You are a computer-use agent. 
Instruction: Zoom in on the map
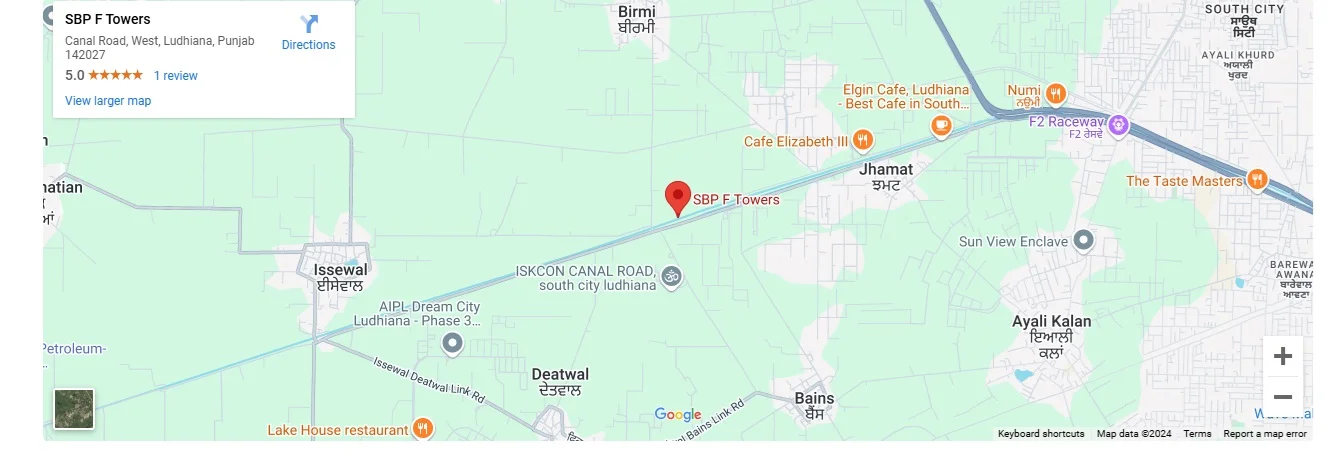click(x=1283, y=357)
